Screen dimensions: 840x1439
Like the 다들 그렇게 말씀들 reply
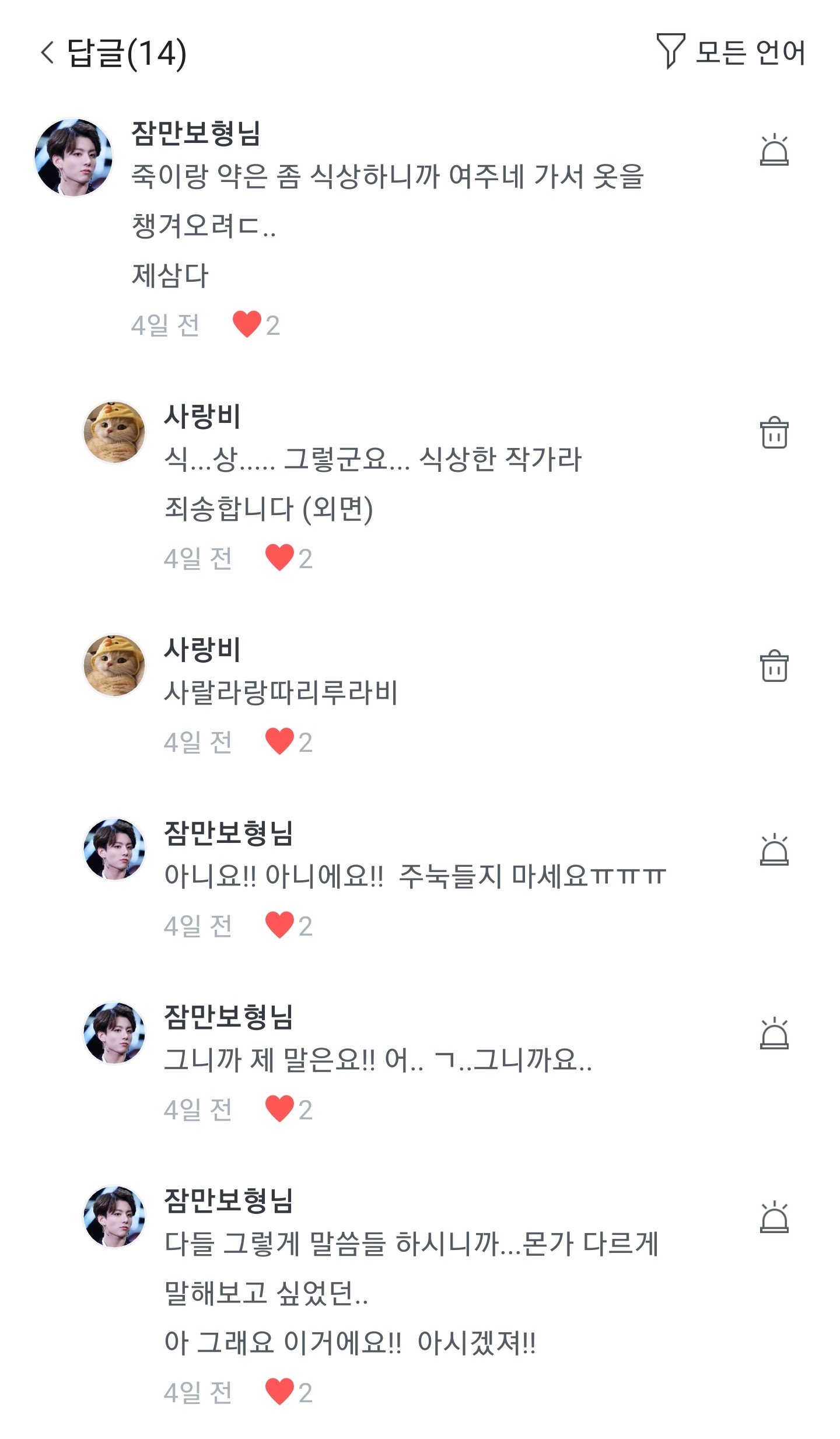click(x=279, y=1392)
